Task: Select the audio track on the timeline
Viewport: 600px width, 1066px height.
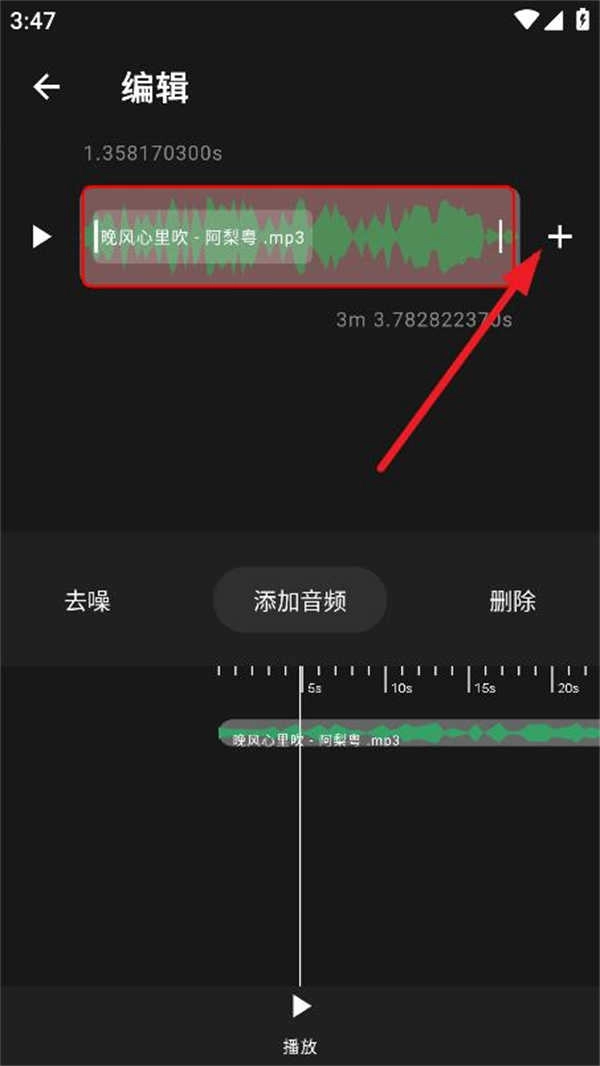Action: [x=409, y=733]
